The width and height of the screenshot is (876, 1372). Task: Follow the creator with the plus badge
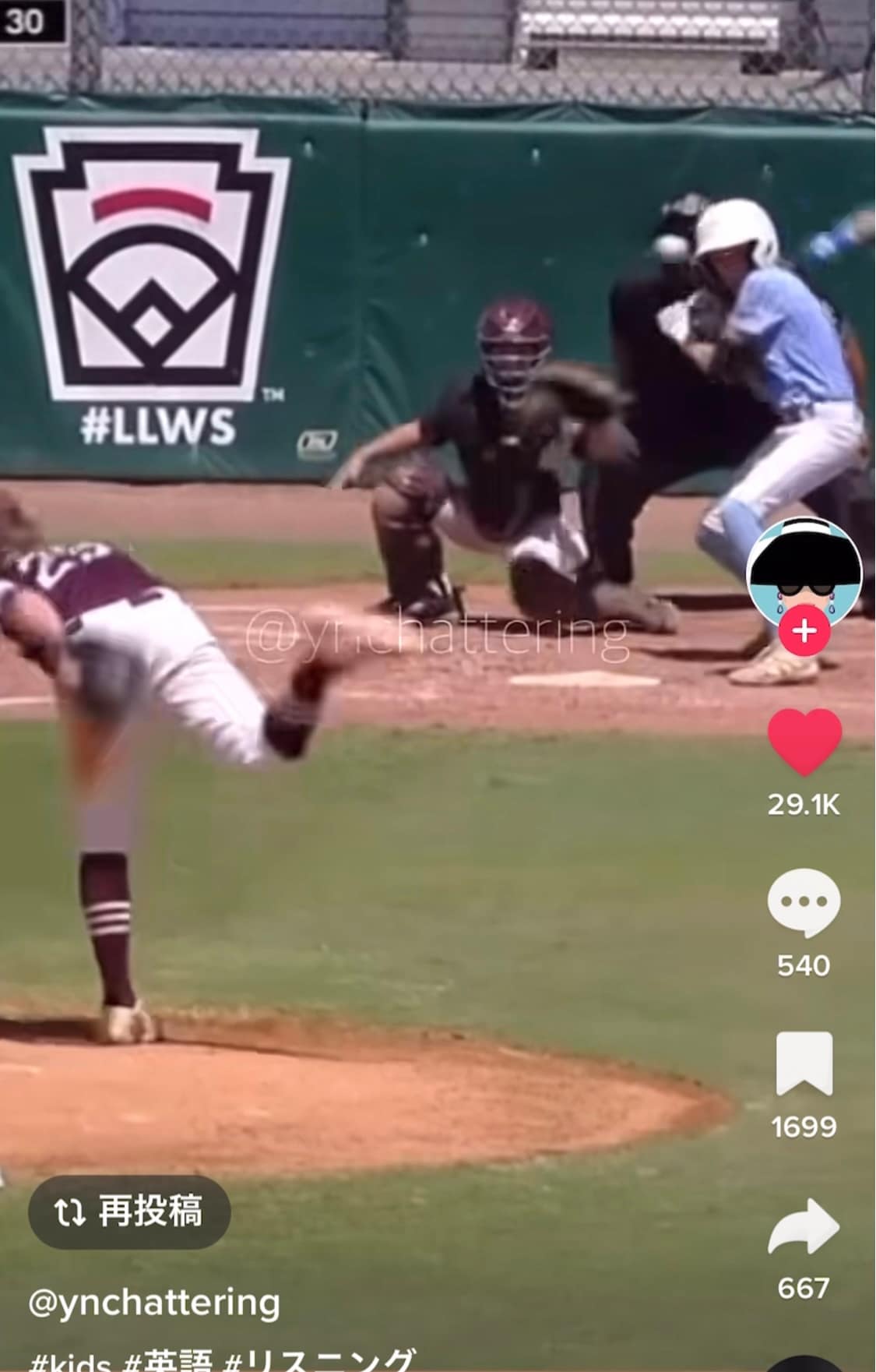tap(804, 630)
